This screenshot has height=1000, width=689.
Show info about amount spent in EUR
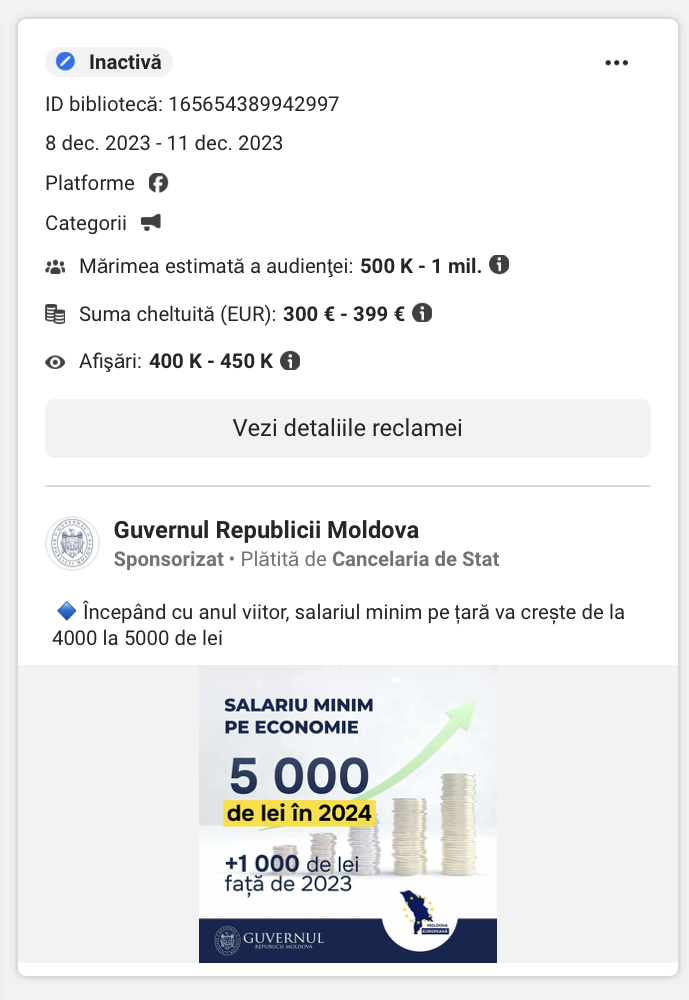point(422,313)
